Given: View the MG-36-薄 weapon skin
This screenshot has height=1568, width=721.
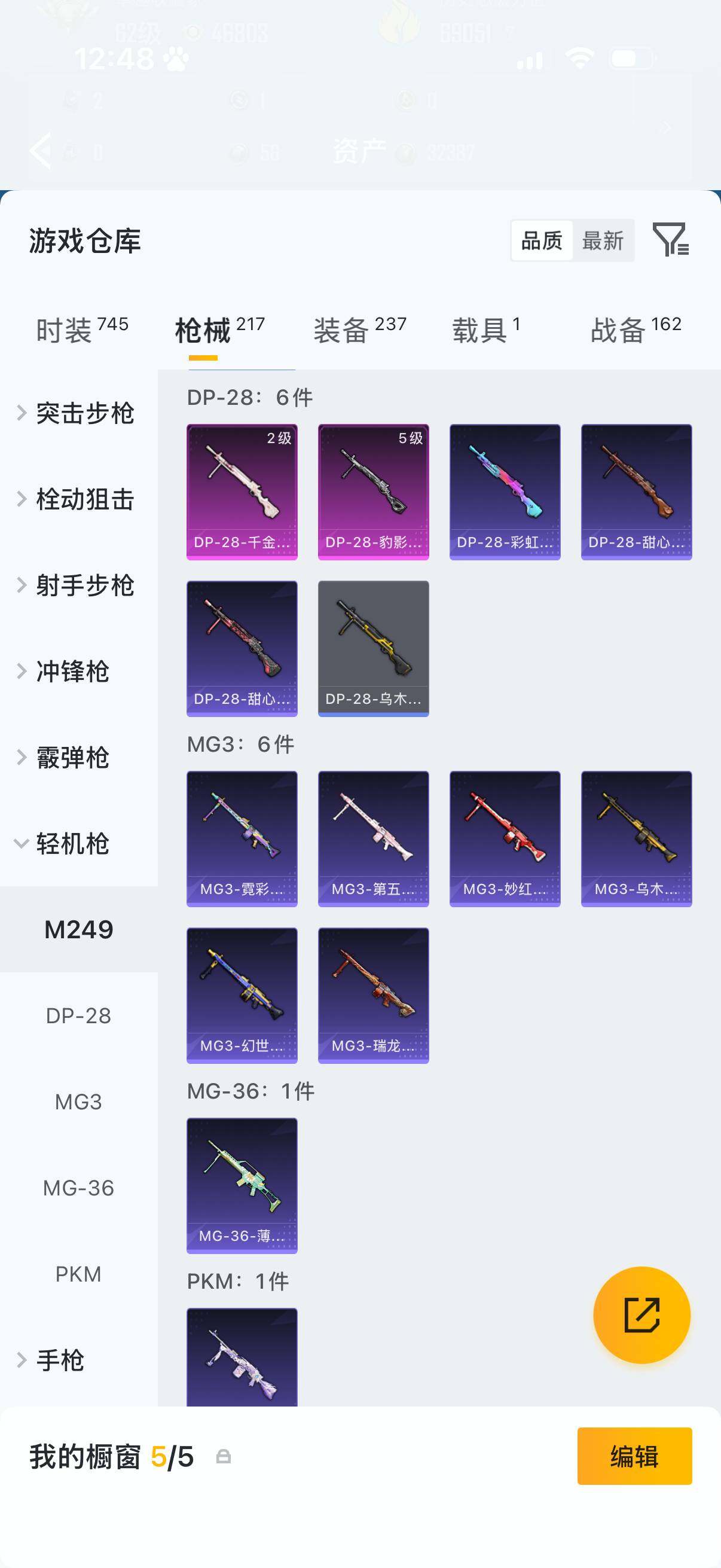Looking at the screenshot, I should pos(242,1185).
